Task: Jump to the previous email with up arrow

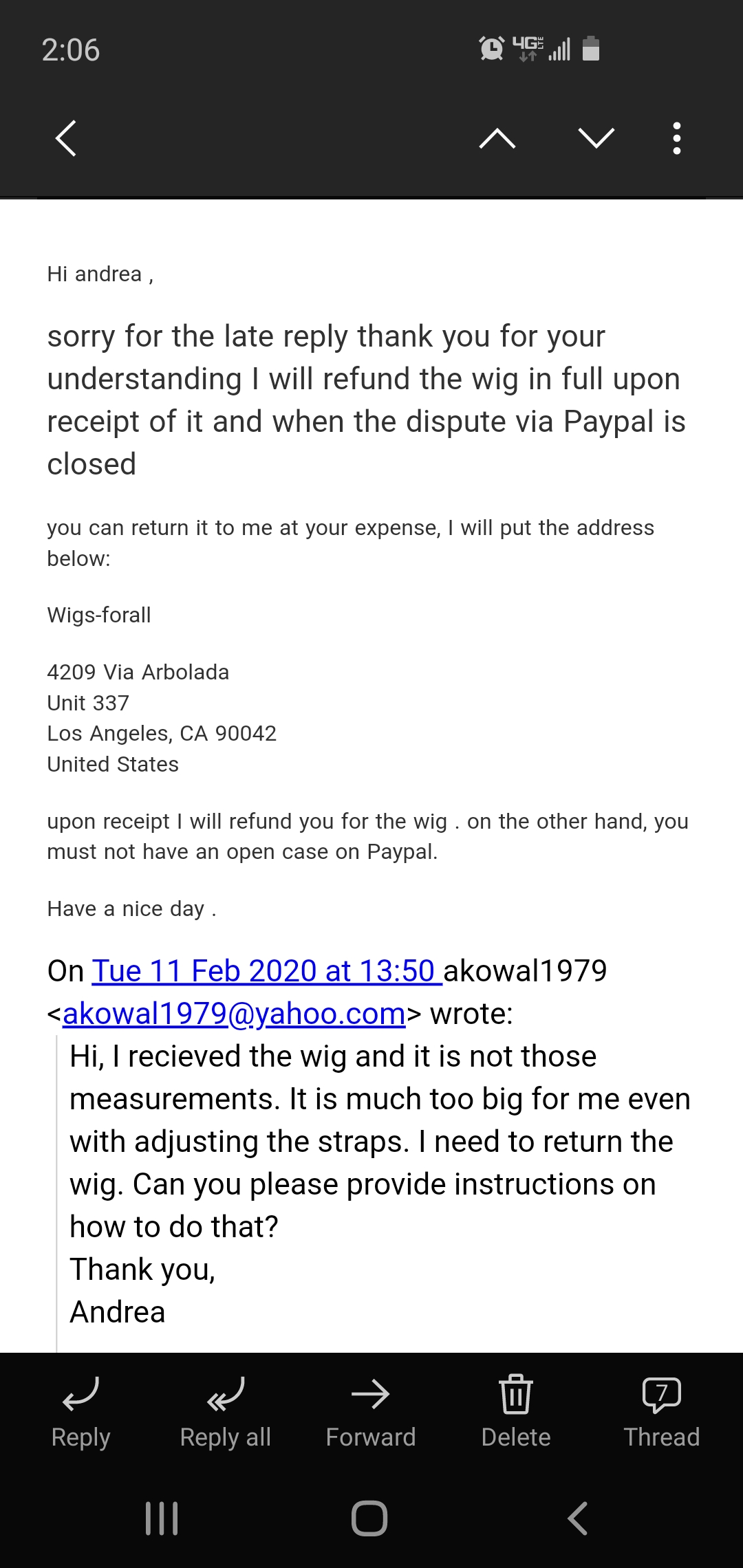Action: [497, 139]
